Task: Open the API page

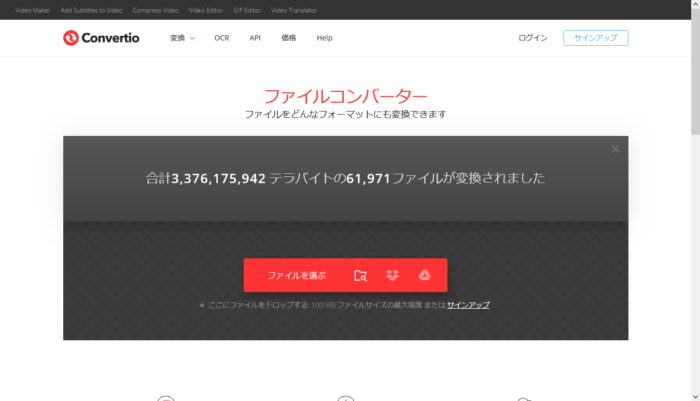Action: [x=255, y=38]
